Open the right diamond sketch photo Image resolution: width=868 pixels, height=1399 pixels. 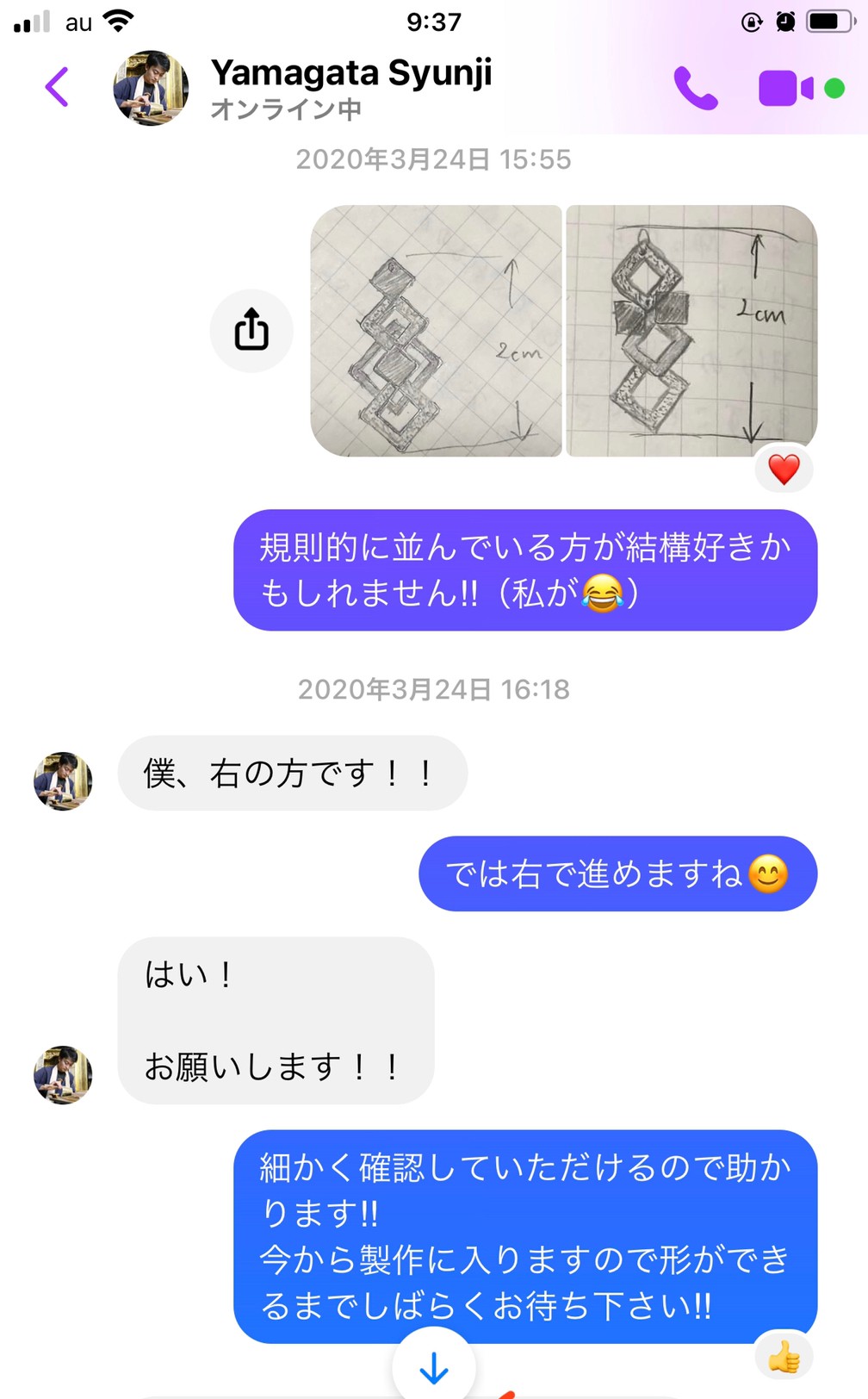691,331
